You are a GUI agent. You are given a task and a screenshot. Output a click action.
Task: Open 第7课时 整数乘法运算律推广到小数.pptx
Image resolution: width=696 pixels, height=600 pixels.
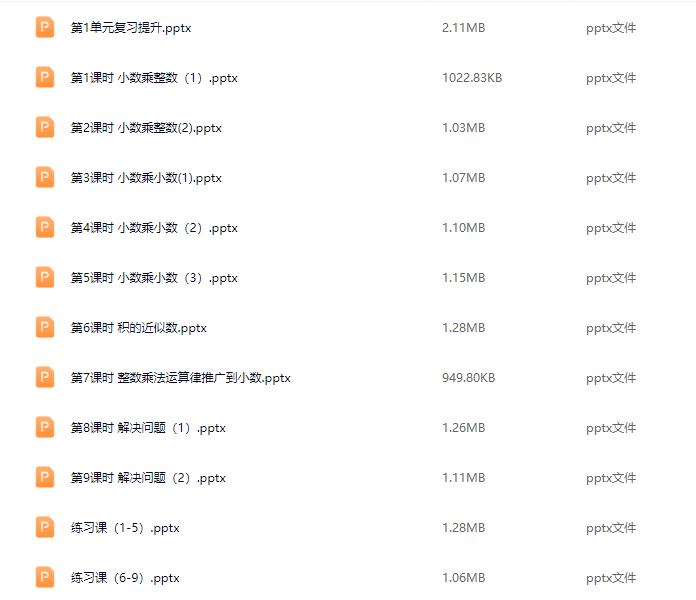(x=180, y=378)
